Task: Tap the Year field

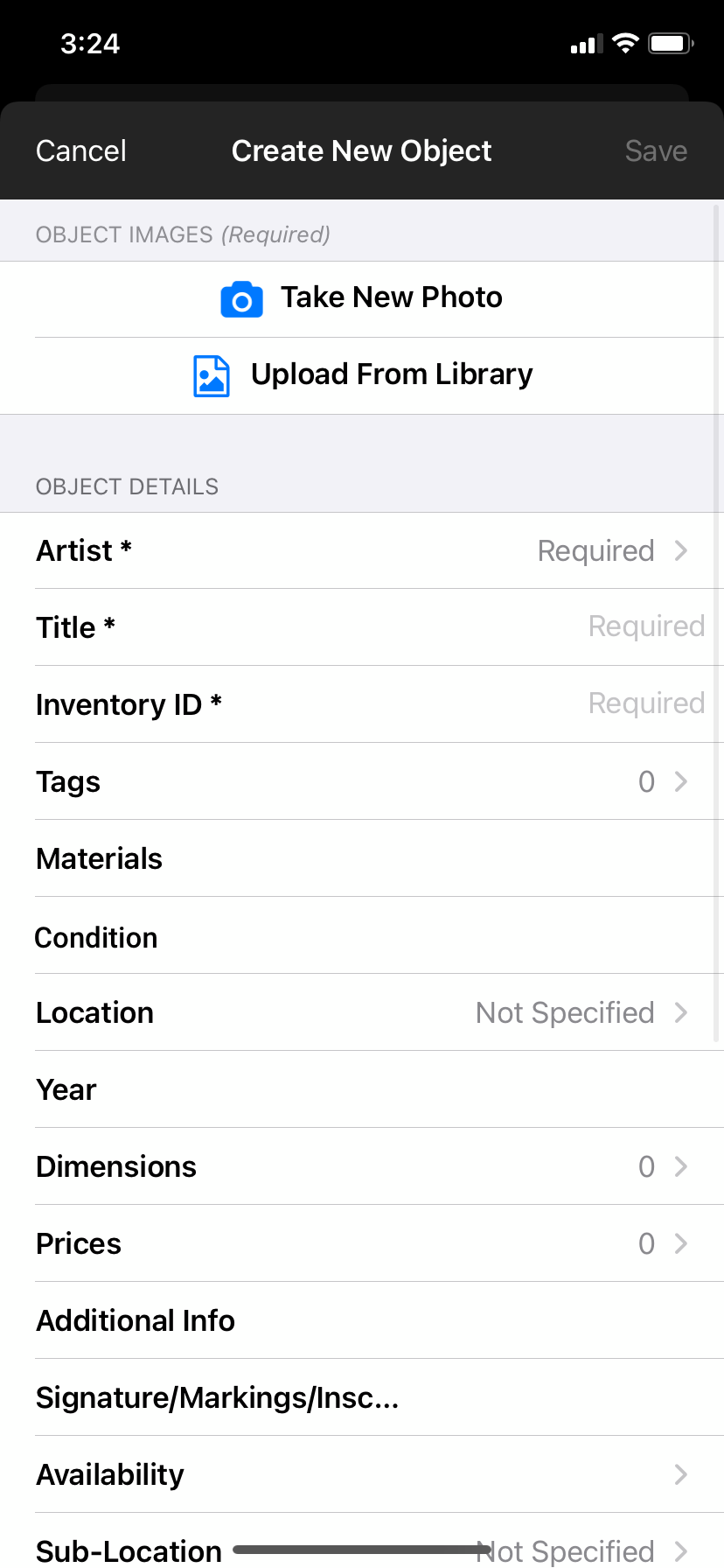Action: 362,1089
